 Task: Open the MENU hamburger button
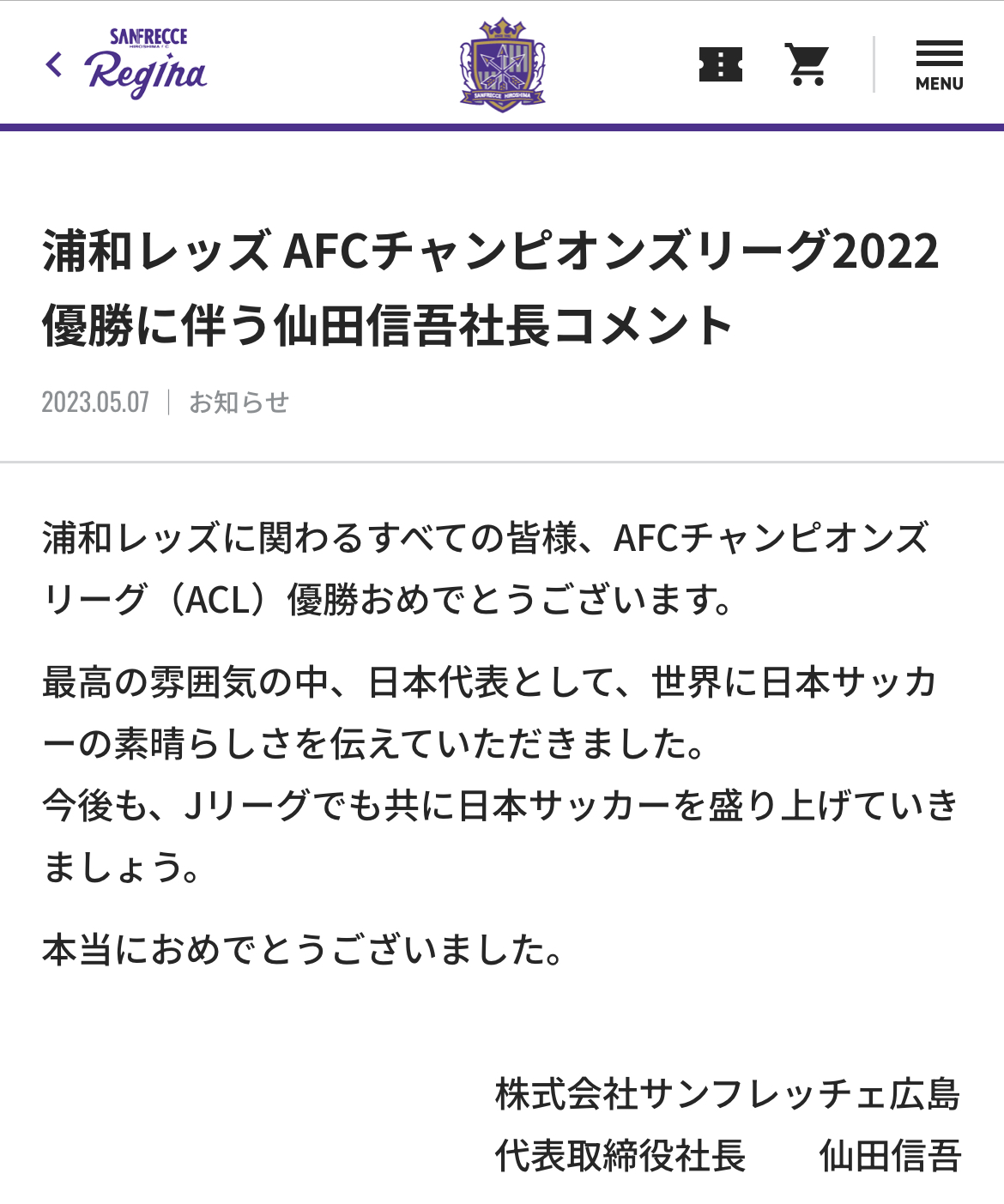point(939,64)
